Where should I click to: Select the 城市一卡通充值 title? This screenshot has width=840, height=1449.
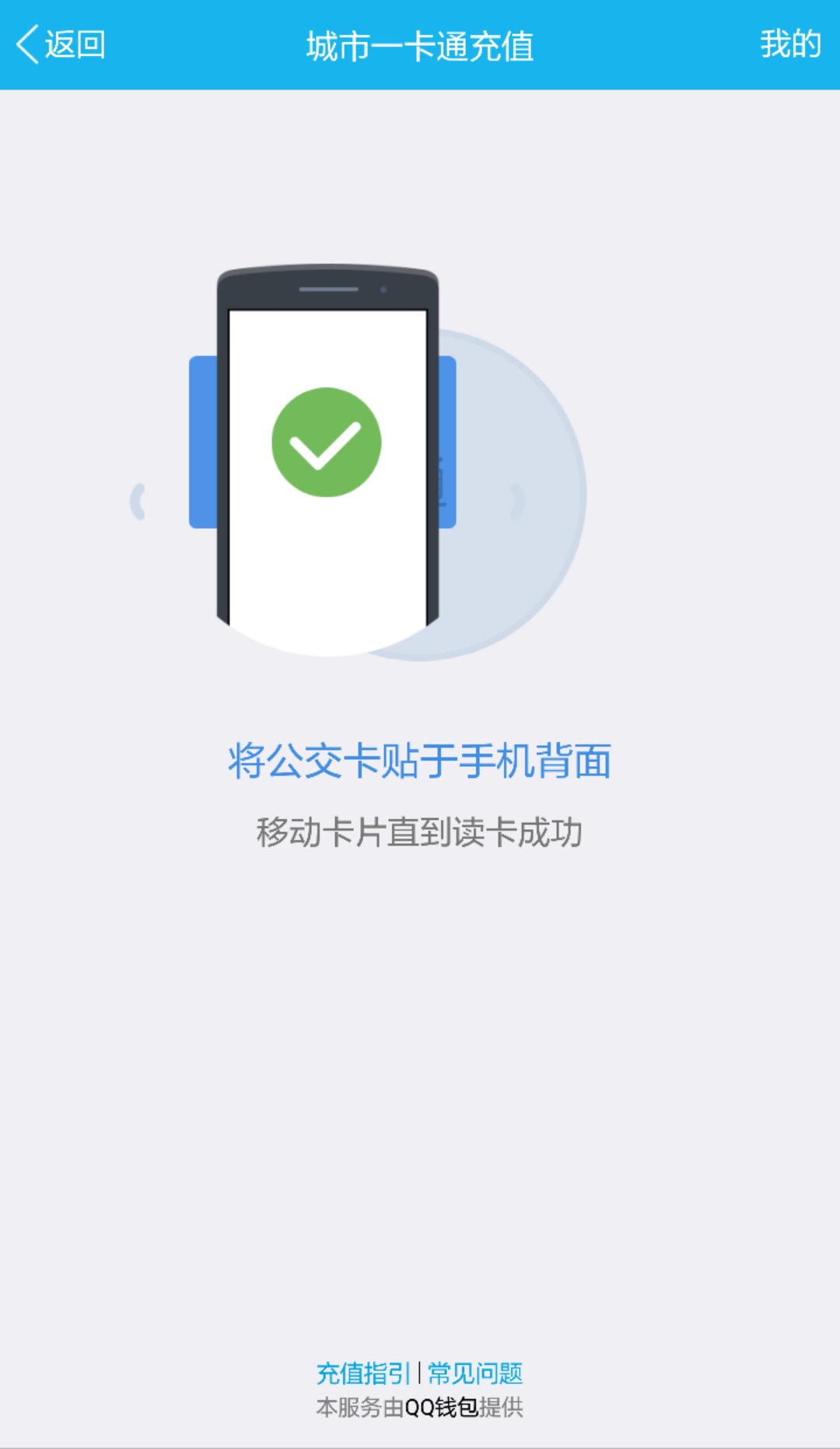pyautogui.click(x=420, y=44)
